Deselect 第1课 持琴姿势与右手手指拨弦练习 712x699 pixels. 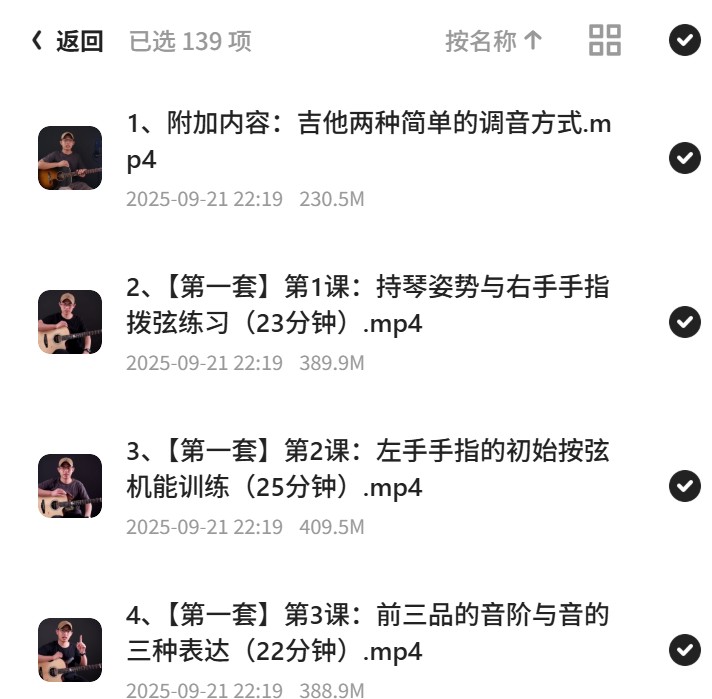point(684,322)
